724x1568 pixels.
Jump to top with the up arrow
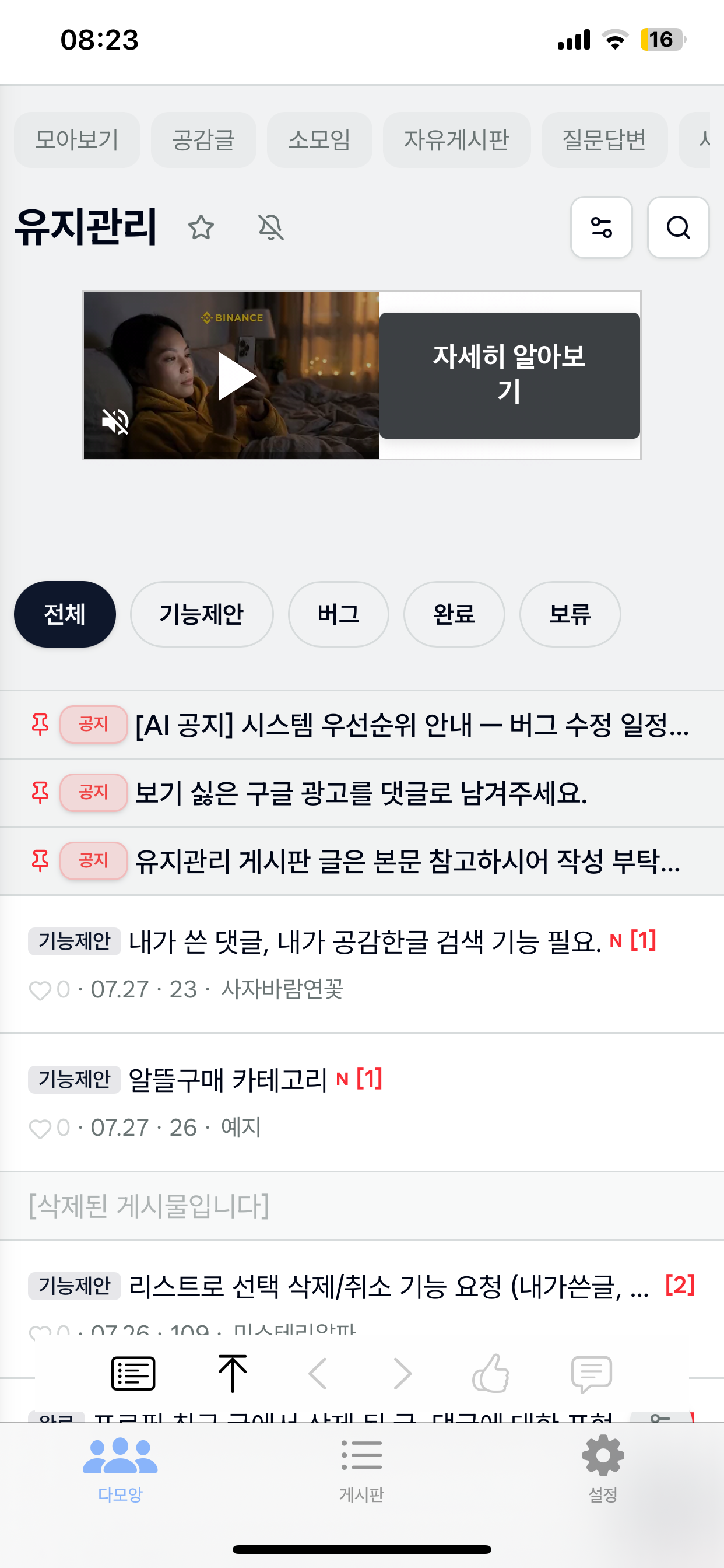(233, 1374)
